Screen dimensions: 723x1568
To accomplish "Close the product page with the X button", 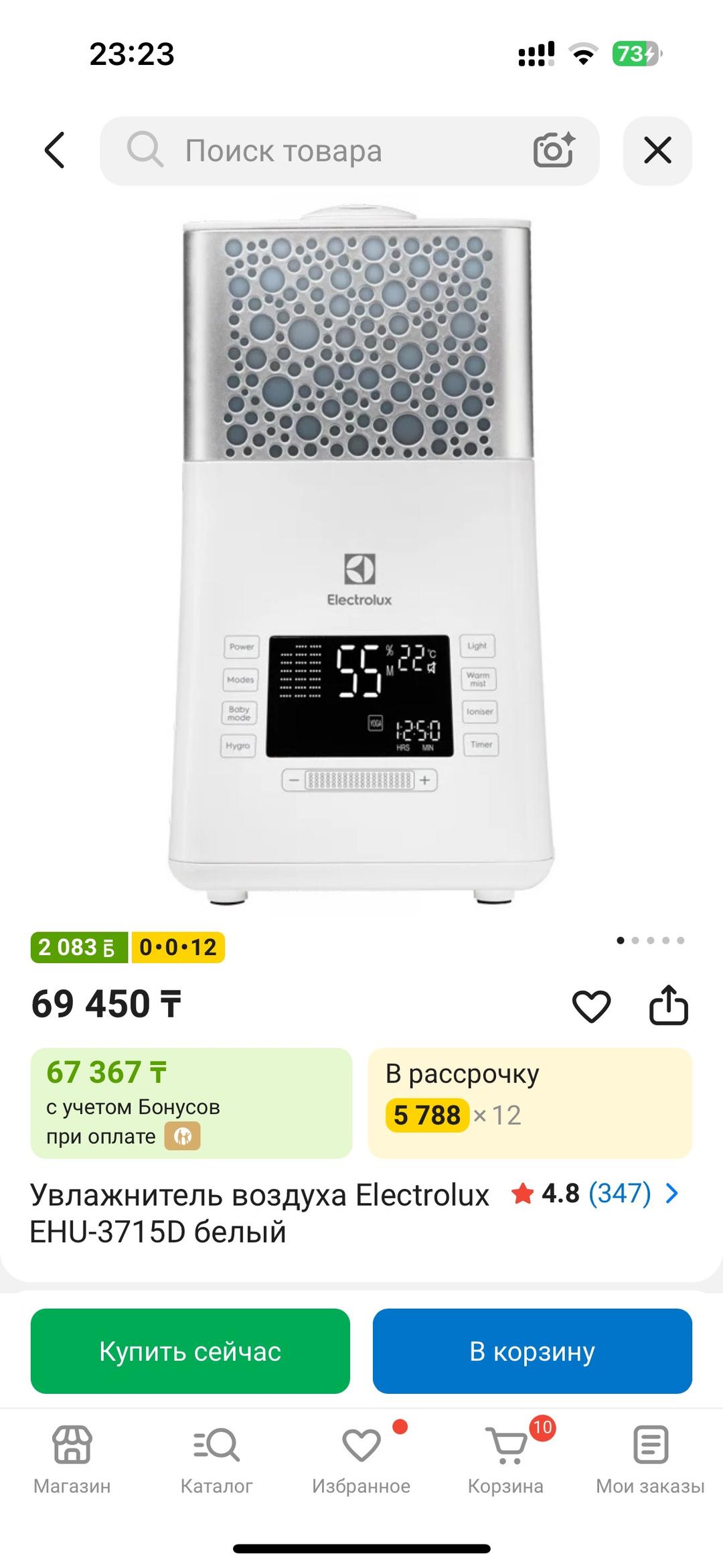I will (x=657, y=151).
